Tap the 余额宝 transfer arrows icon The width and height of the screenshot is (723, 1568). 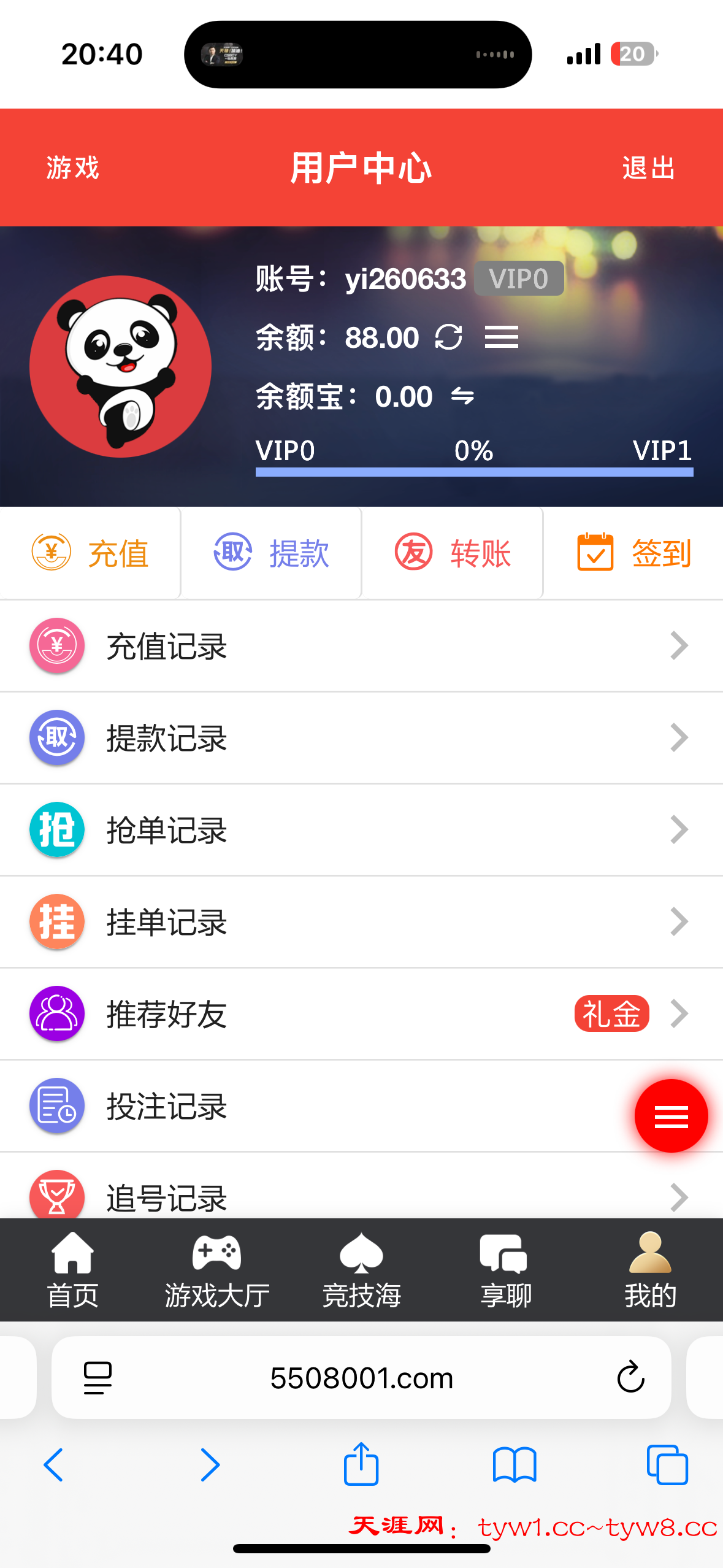(x=462, y=396)
